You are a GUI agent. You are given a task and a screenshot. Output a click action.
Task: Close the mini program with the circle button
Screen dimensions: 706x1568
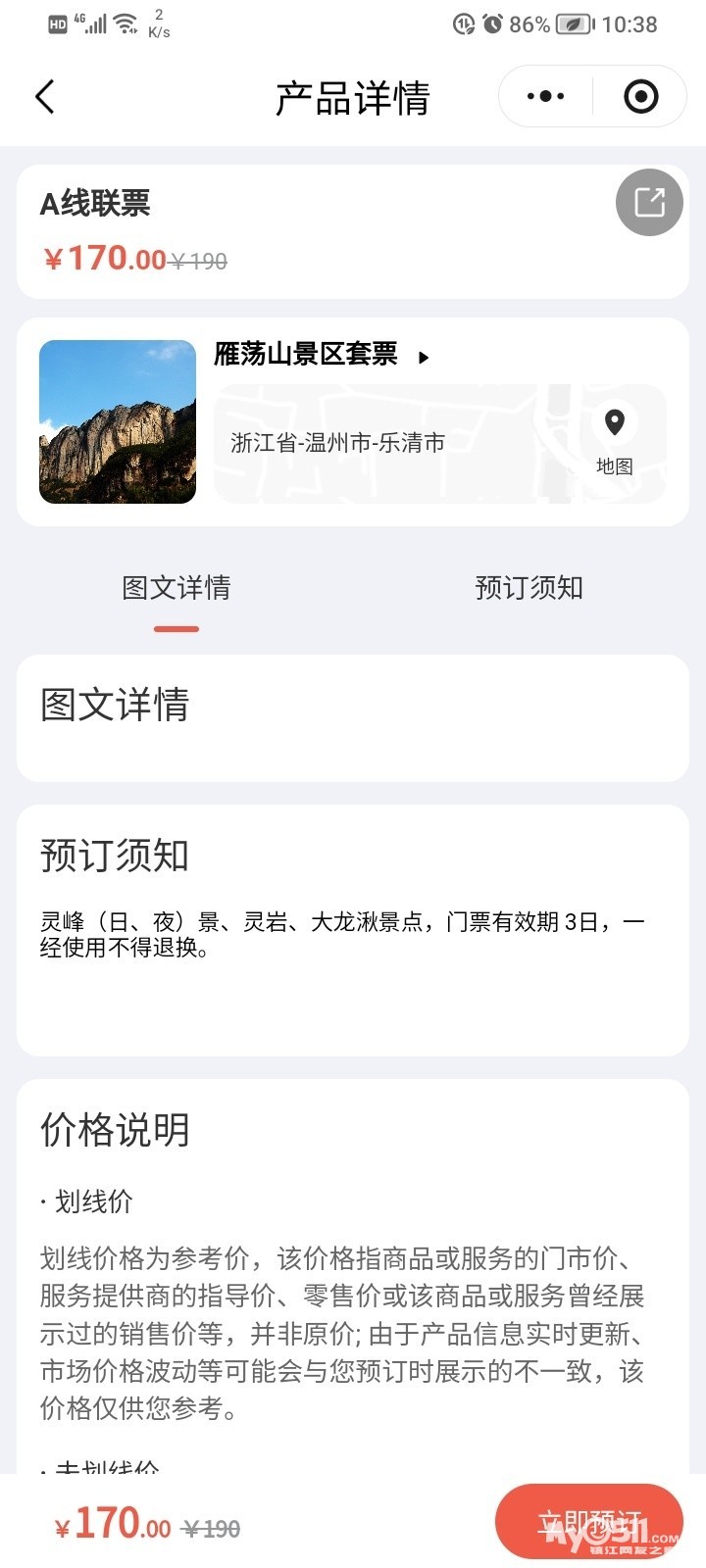pyautogui.click(x=640, y=96)
